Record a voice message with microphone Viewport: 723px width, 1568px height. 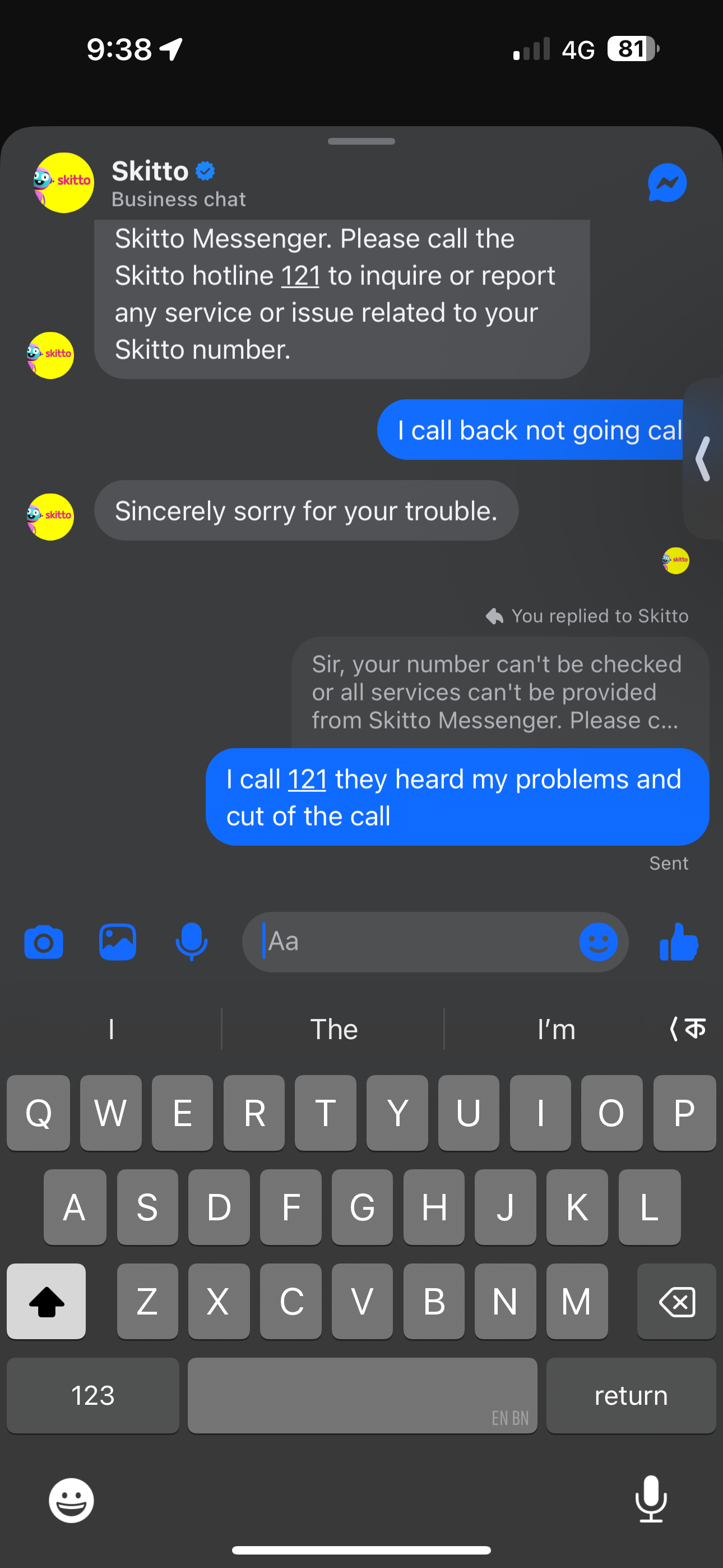click(191, 942)
